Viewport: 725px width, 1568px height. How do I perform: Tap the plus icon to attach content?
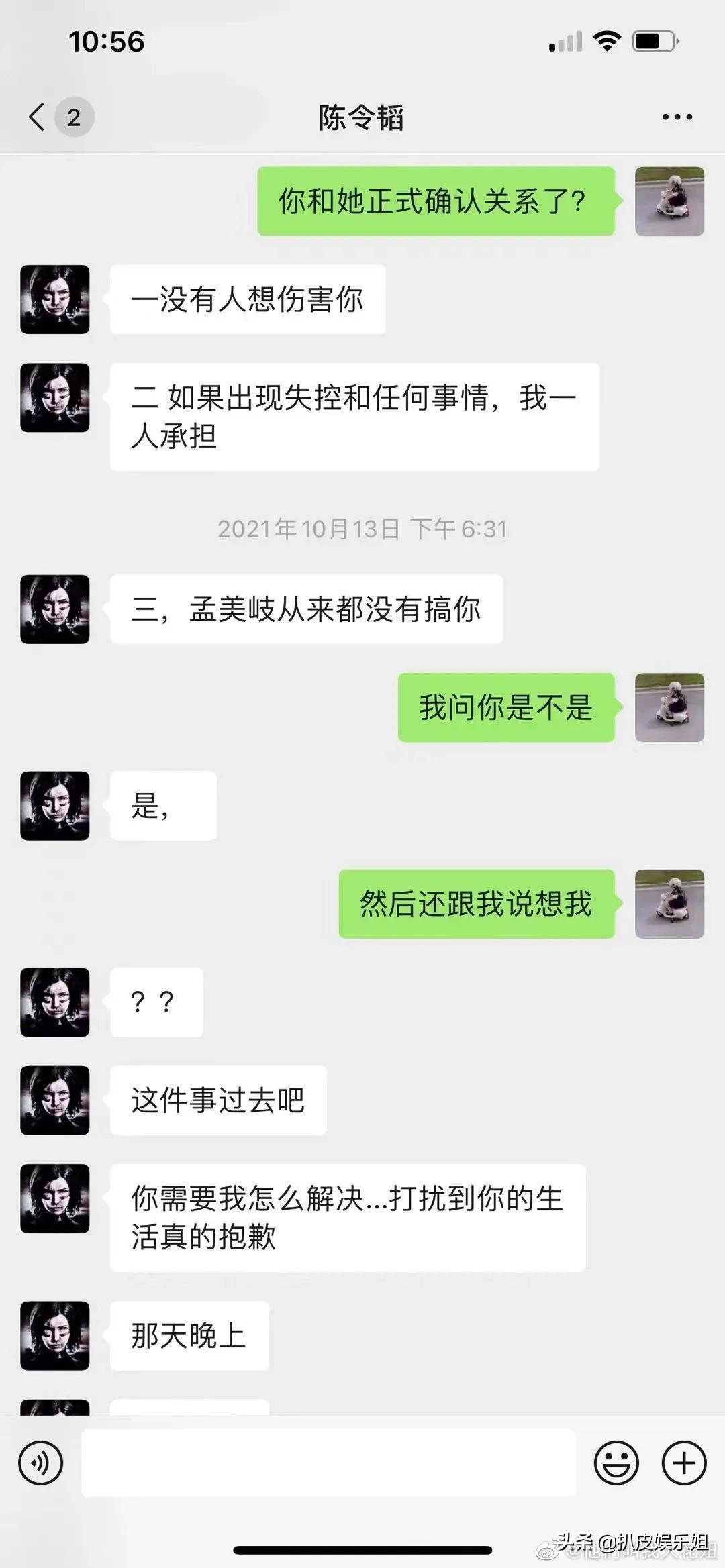coord(683,1462)
